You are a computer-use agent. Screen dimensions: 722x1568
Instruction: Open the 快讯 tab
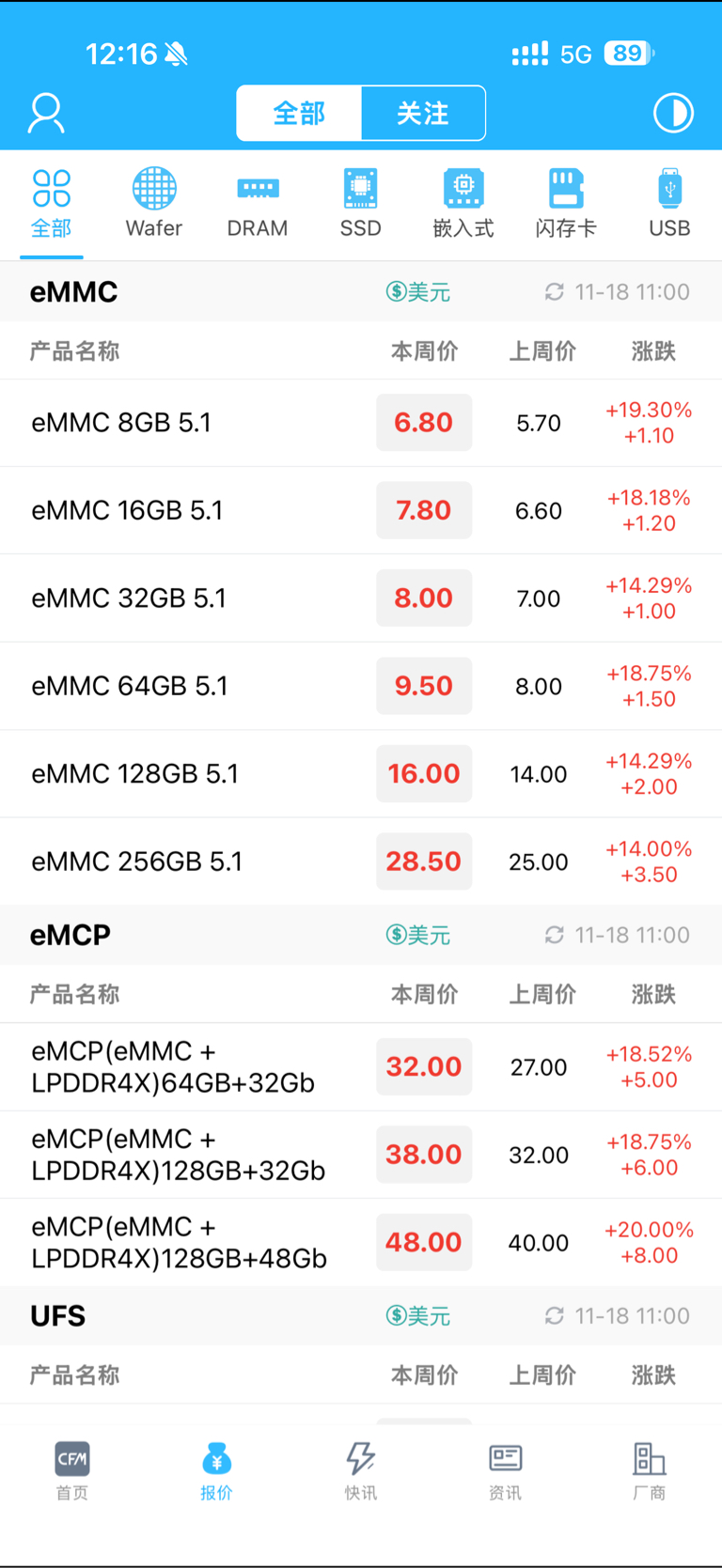pos(361,1470)
